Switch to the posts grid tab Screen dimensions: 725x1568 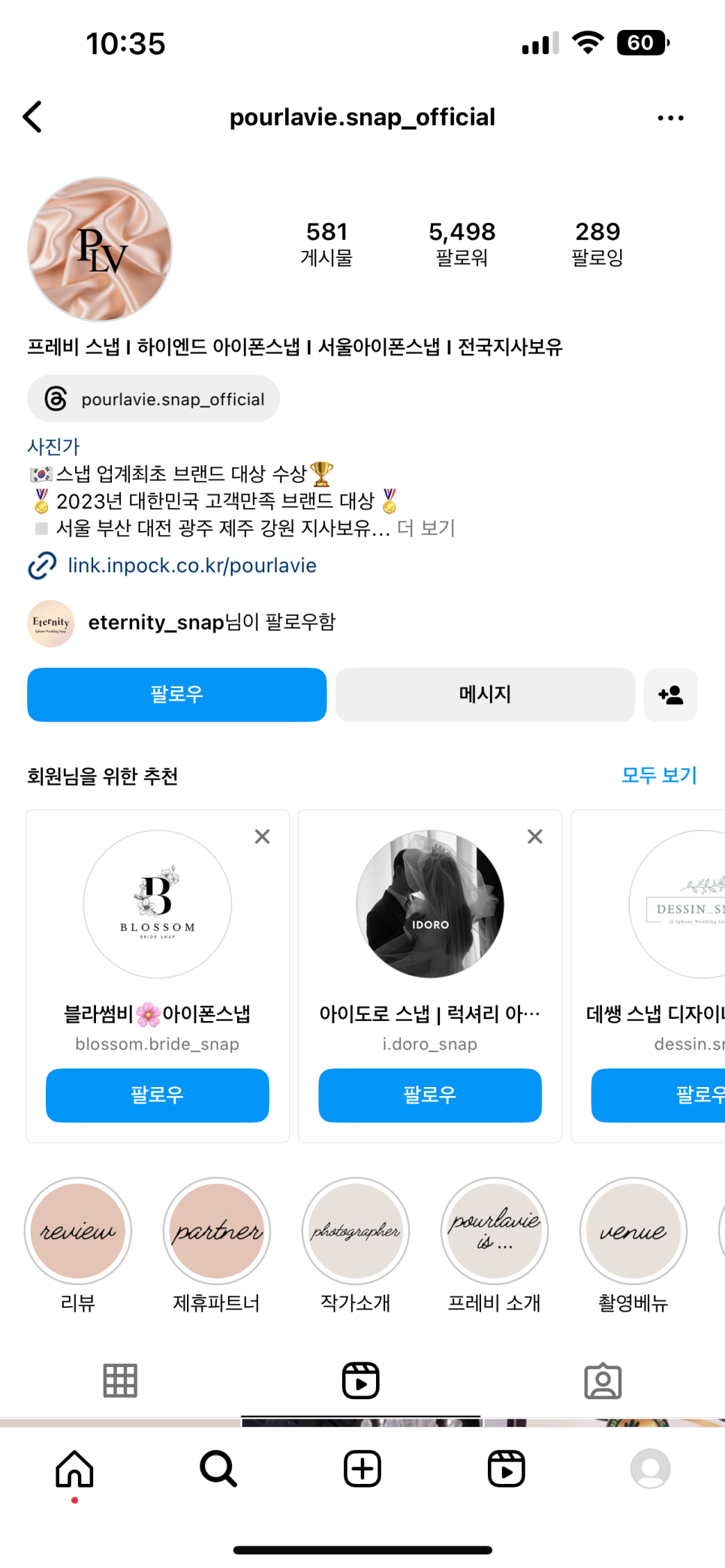coord(120,1380)
